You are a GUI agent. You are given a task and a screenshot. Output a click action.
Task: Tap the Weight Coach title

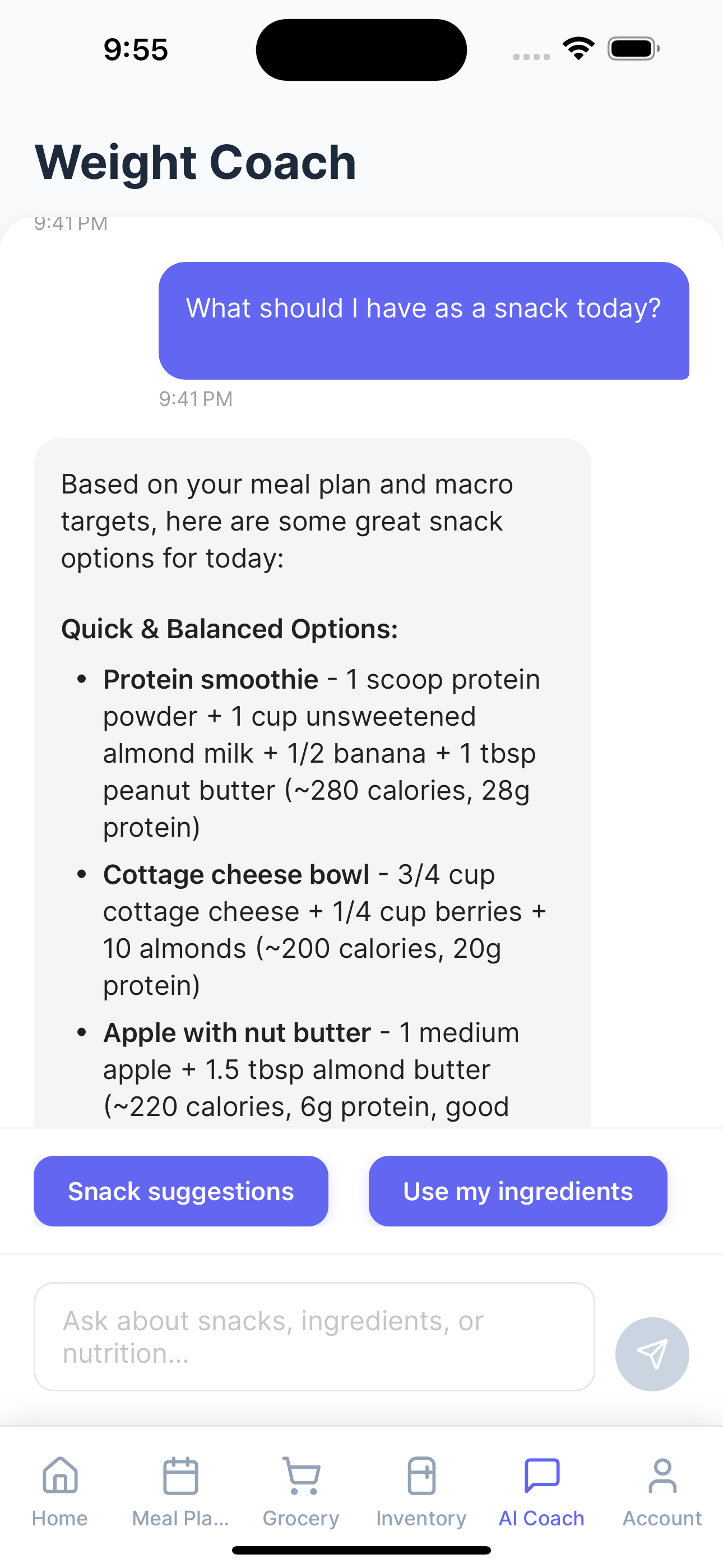click(194, 162)
